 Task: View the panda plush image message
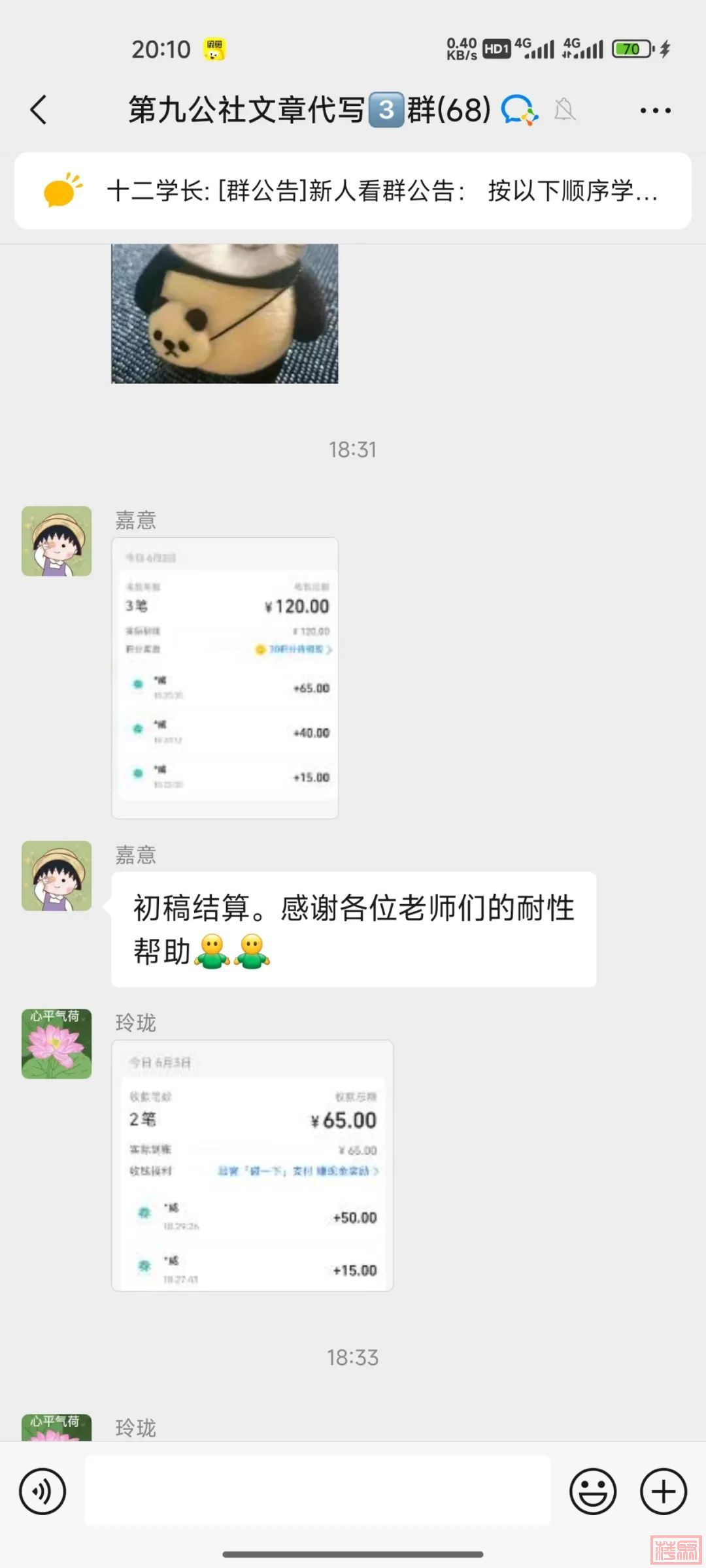pyautogui.click(x=224, y=314)
